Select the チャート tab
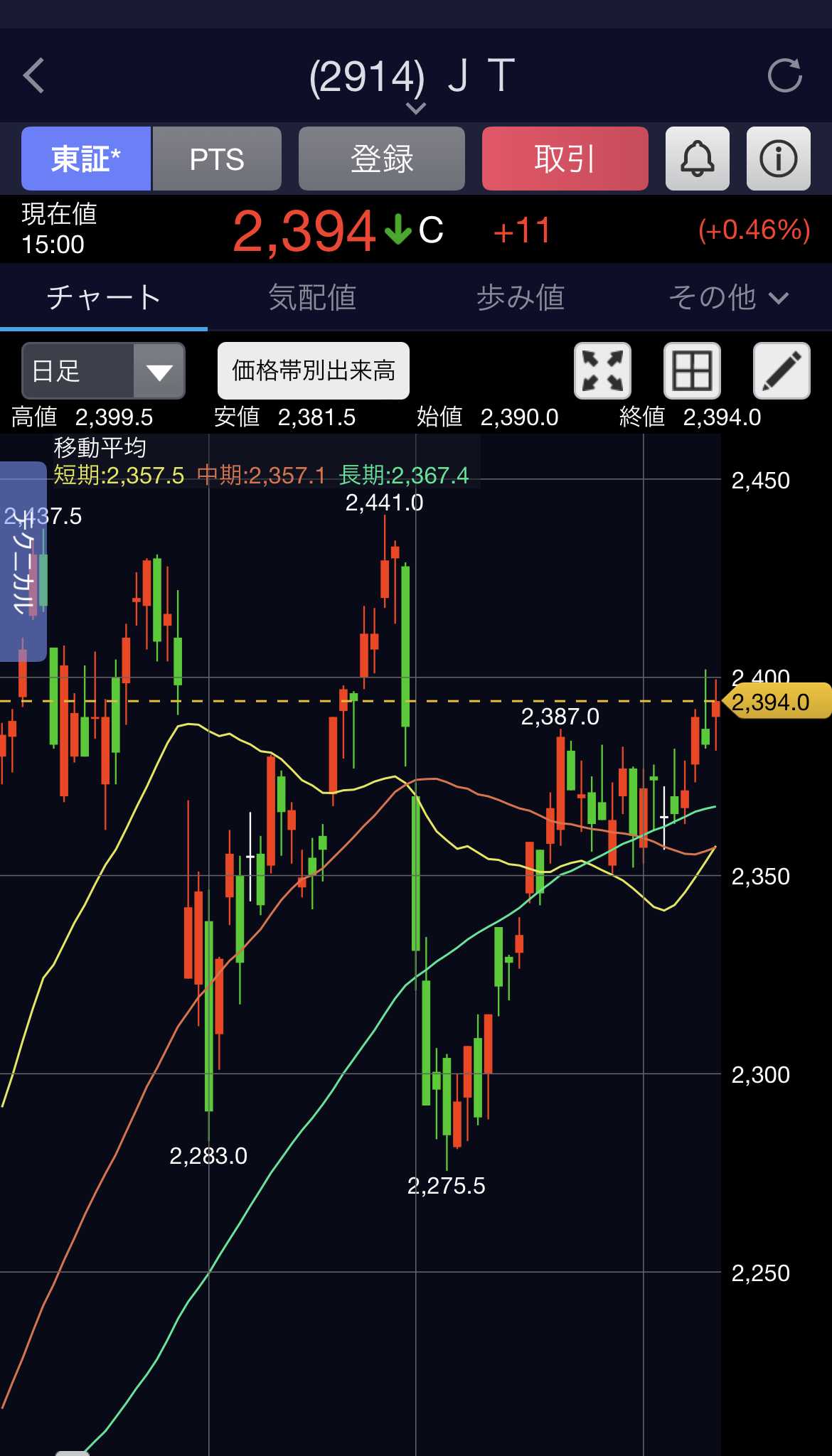 coord(104,297)
